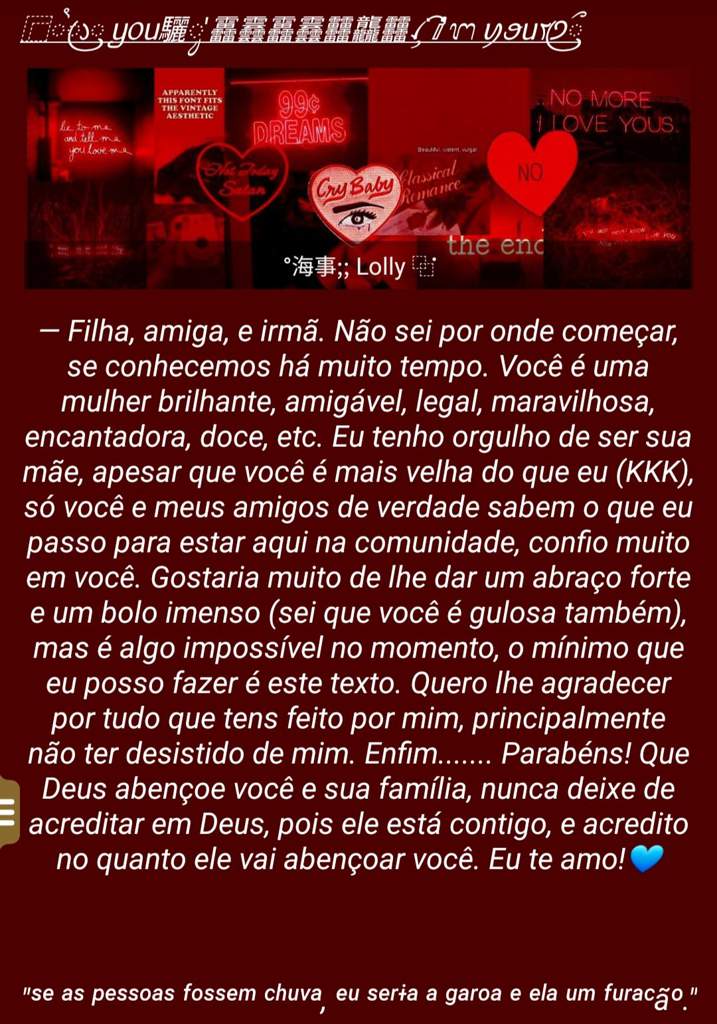Open the side drawer menu handle
This screenshot has width=717, height=1024.
pos(8,812)
